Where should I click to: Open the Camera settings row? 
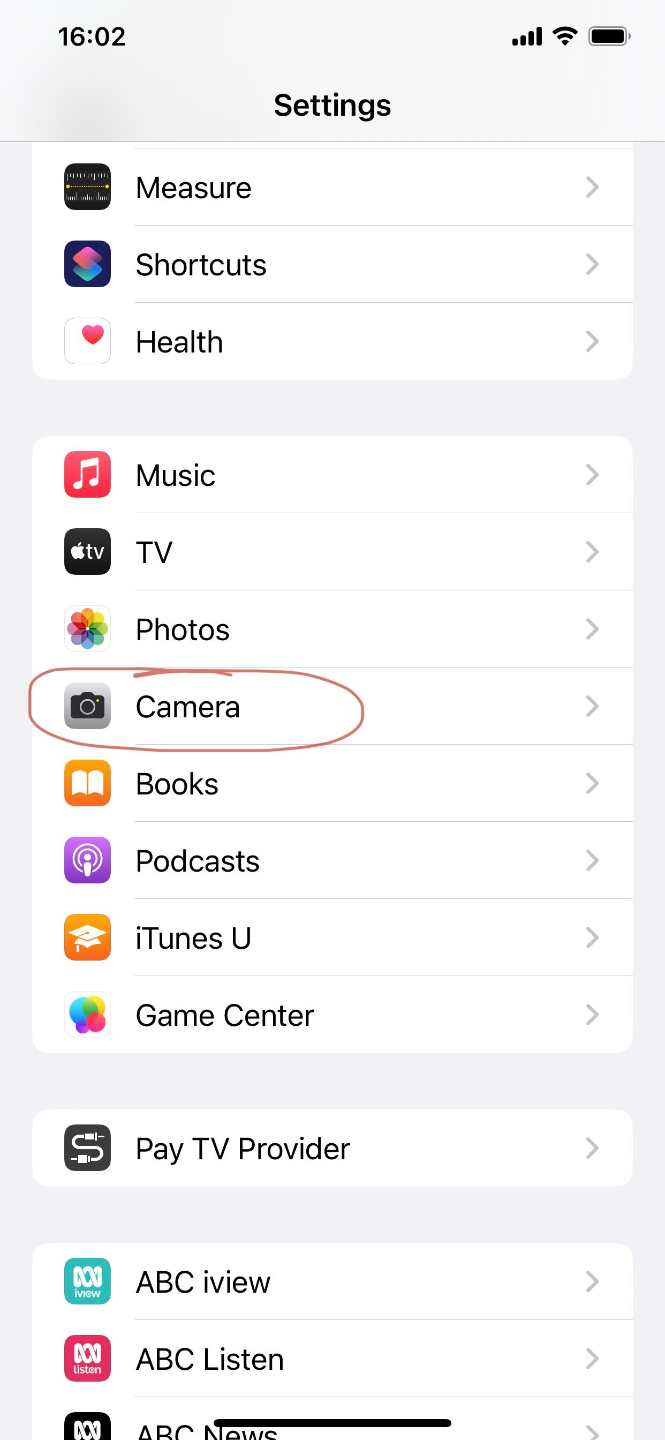pos(332,706)
